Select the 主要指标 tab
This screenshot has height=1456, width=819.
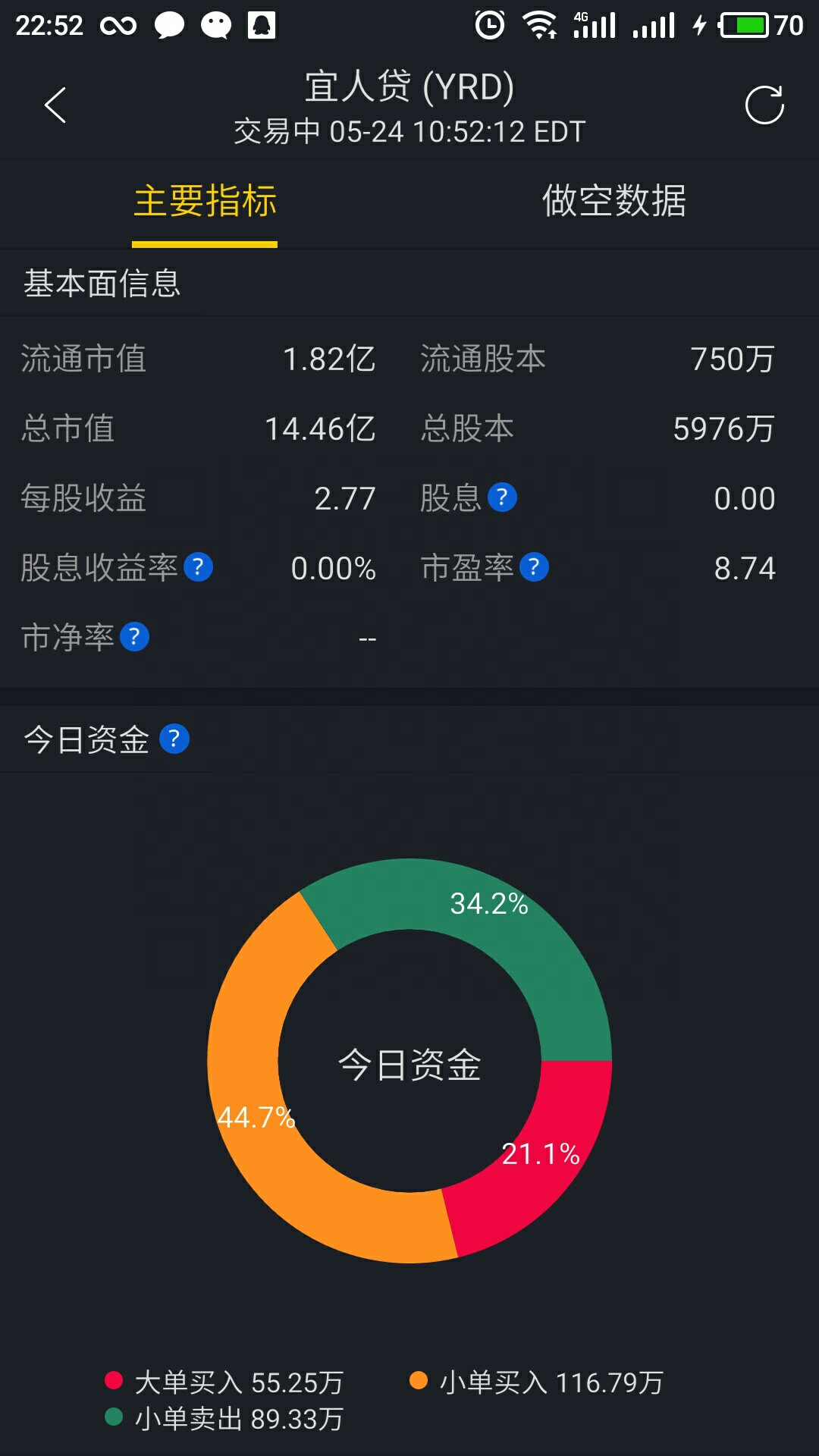coord(205,201)
